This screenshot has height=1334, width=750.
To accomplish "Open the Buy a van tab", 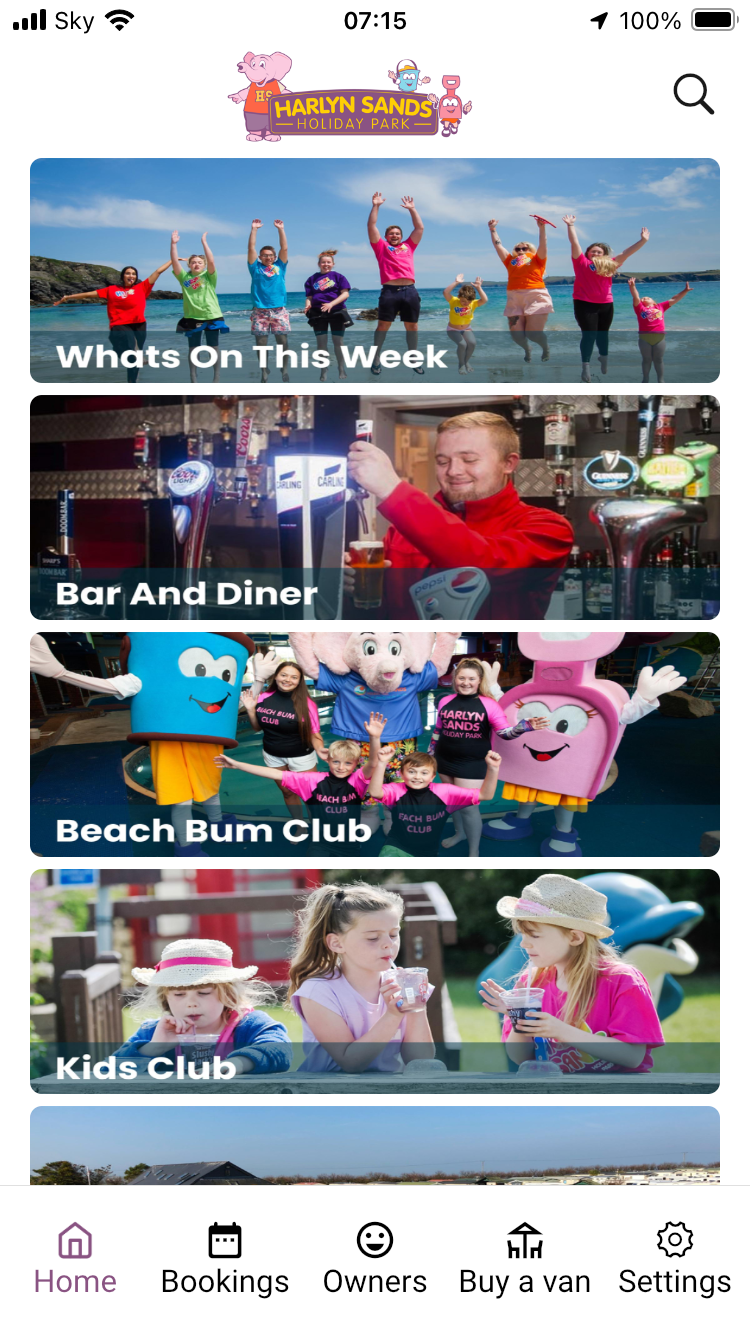I will 525,1259.
